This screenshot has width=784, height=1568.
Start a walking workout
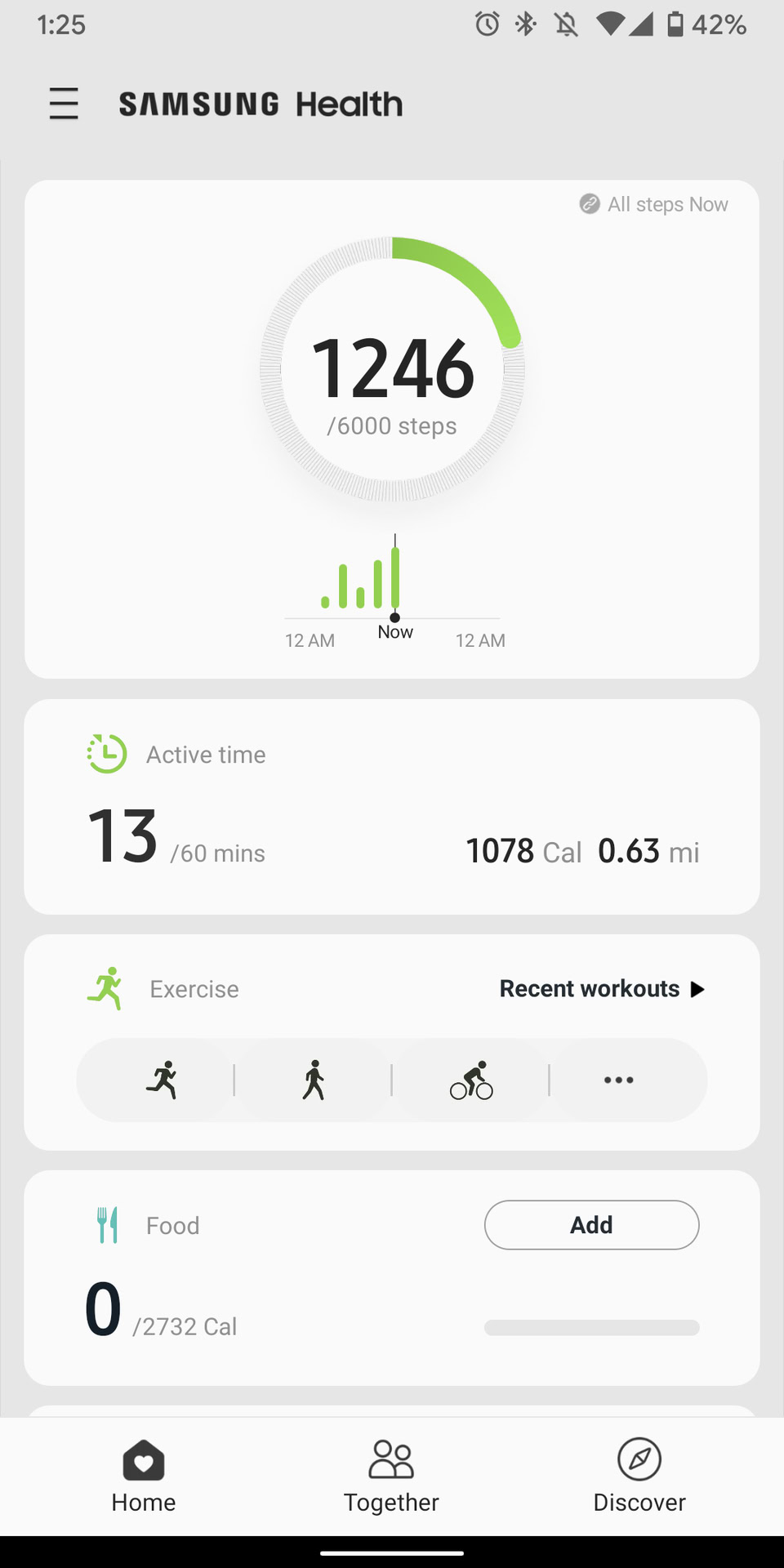314,1080
